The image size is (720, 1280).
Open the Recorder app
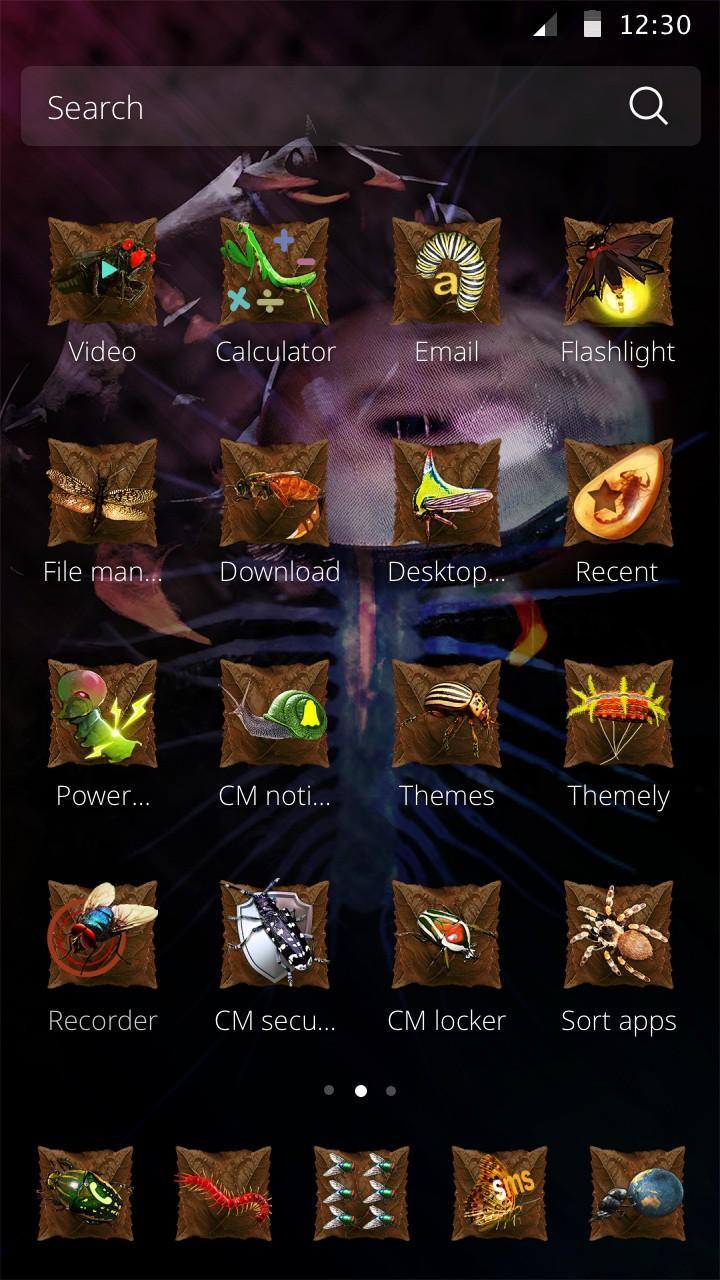(x=103, y=935)
